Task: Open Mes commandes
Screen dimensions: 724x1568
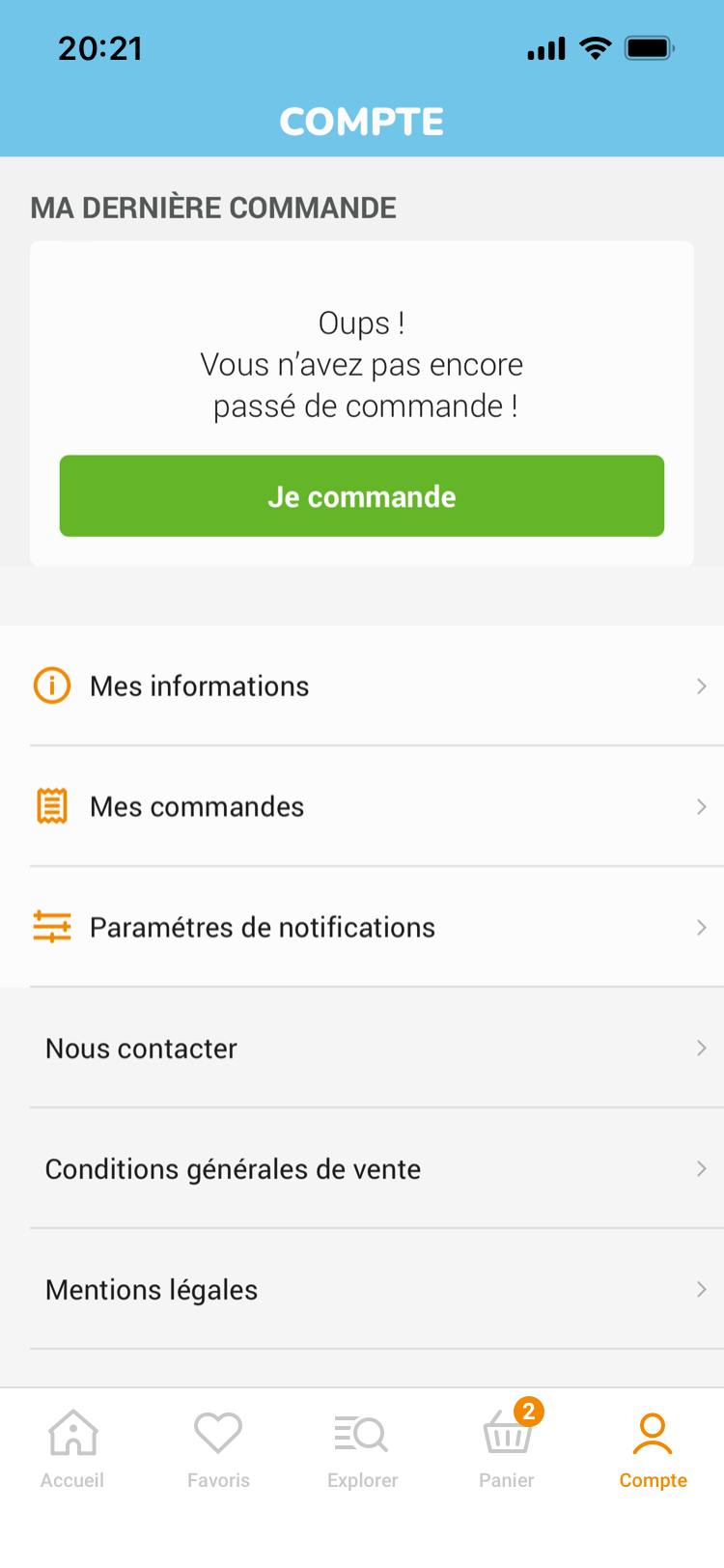Action: point(197,806)
